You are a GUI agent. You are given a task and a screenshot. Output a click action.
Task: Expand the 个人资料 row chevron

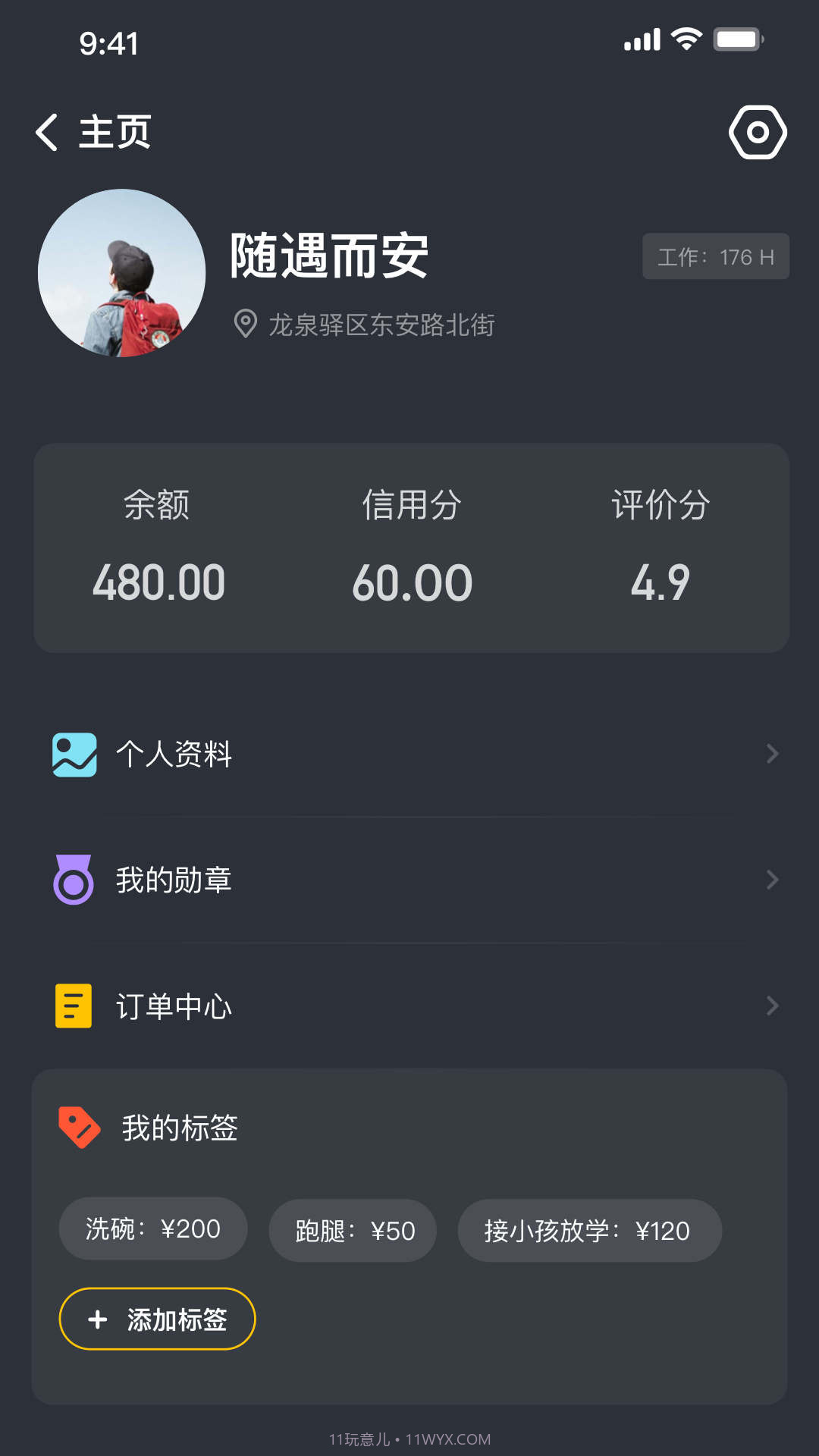pyautogui.click(x=772, y=754)
